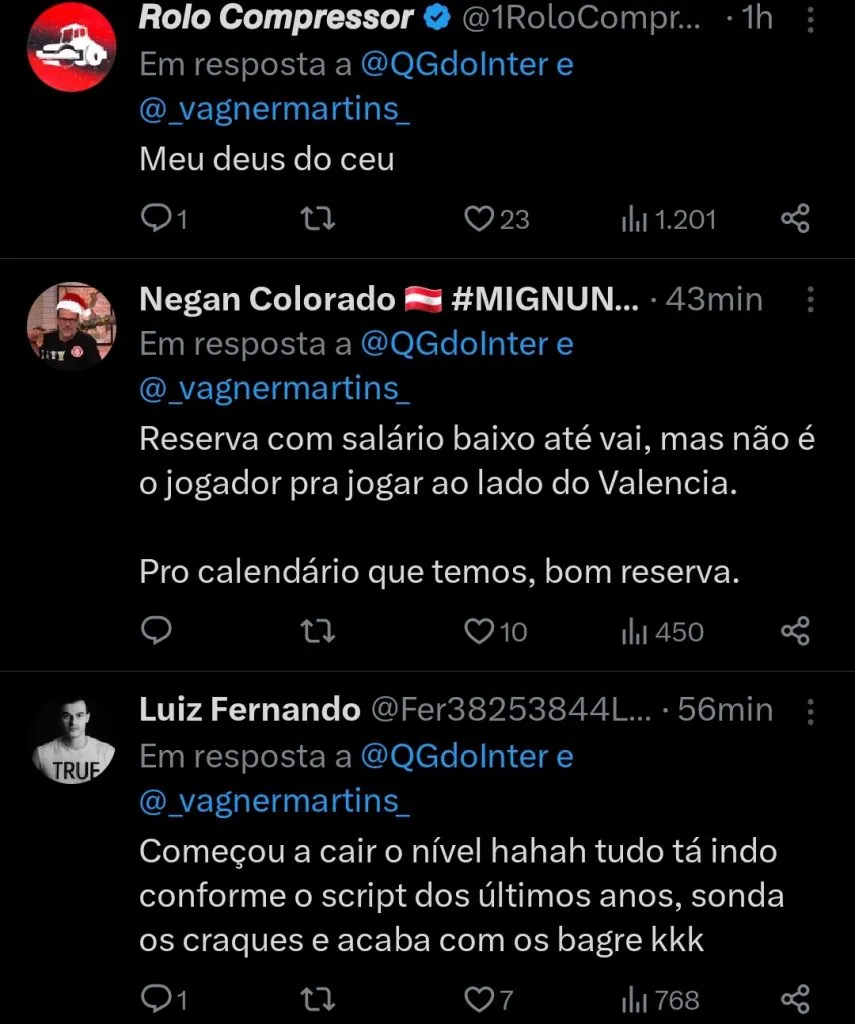This screenshot has width=855, height=1024.
Task: Like Luiz Fernando's tweet about craques
Action: [480, 998]
